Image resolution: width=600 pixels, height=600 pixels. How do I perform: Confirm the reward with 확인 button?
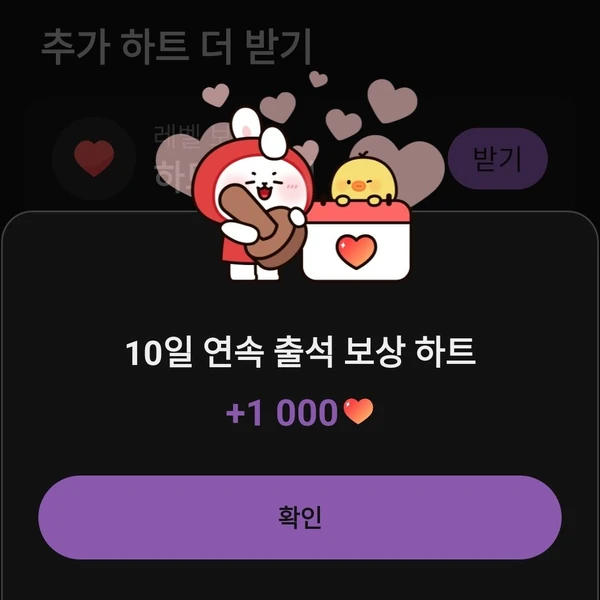[300, 517]
